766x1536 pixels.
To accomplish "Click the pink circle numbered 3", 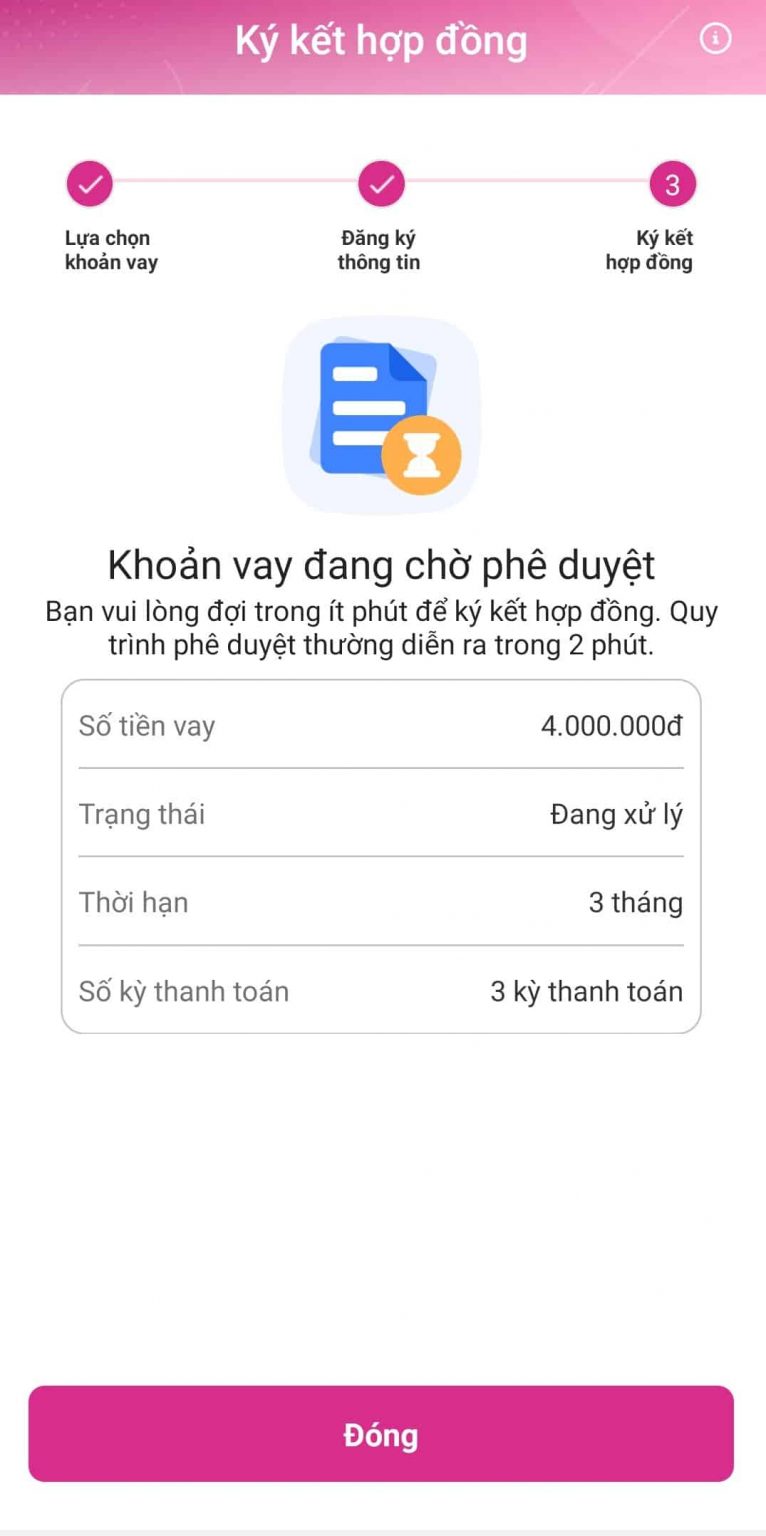I will coord(671,184).
